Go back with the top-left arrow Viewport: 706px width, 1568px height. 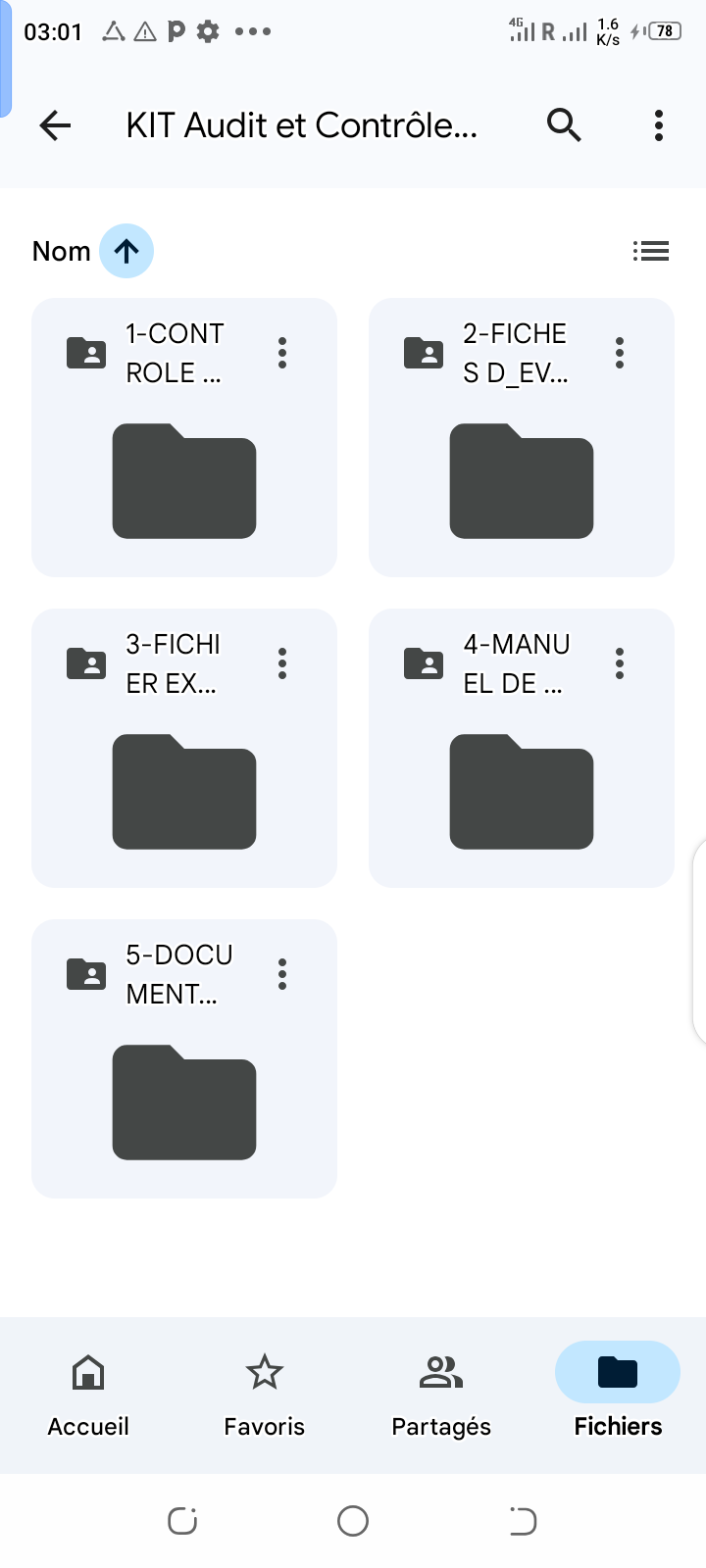[56, 125]
